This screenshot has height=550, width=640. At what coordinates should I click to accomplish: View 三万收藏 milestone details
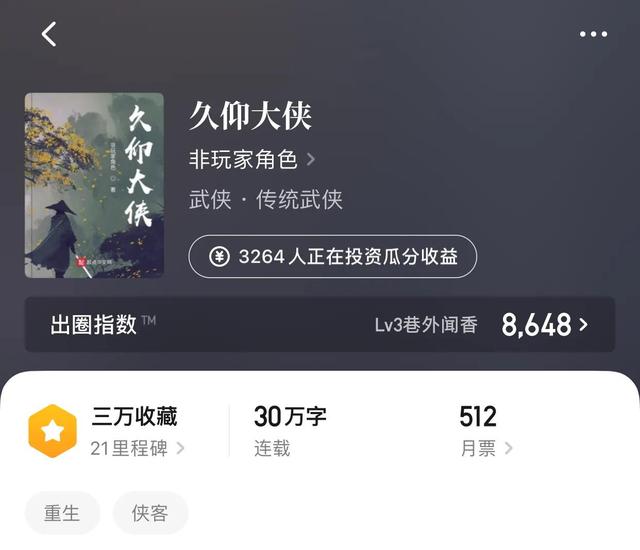(x=135, y=431)
